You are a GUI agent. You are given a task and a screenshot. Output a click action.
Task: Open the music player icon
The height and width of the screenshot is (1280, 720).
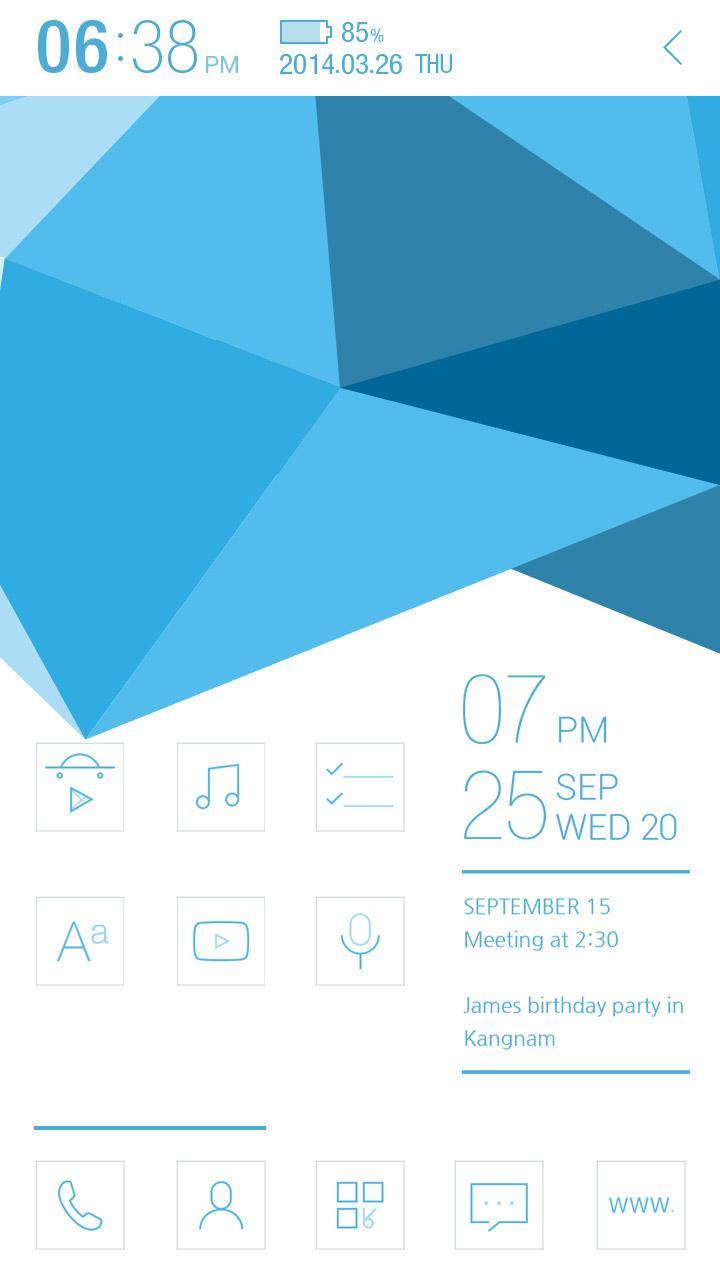pyautogui.click(x=220, y=787)
